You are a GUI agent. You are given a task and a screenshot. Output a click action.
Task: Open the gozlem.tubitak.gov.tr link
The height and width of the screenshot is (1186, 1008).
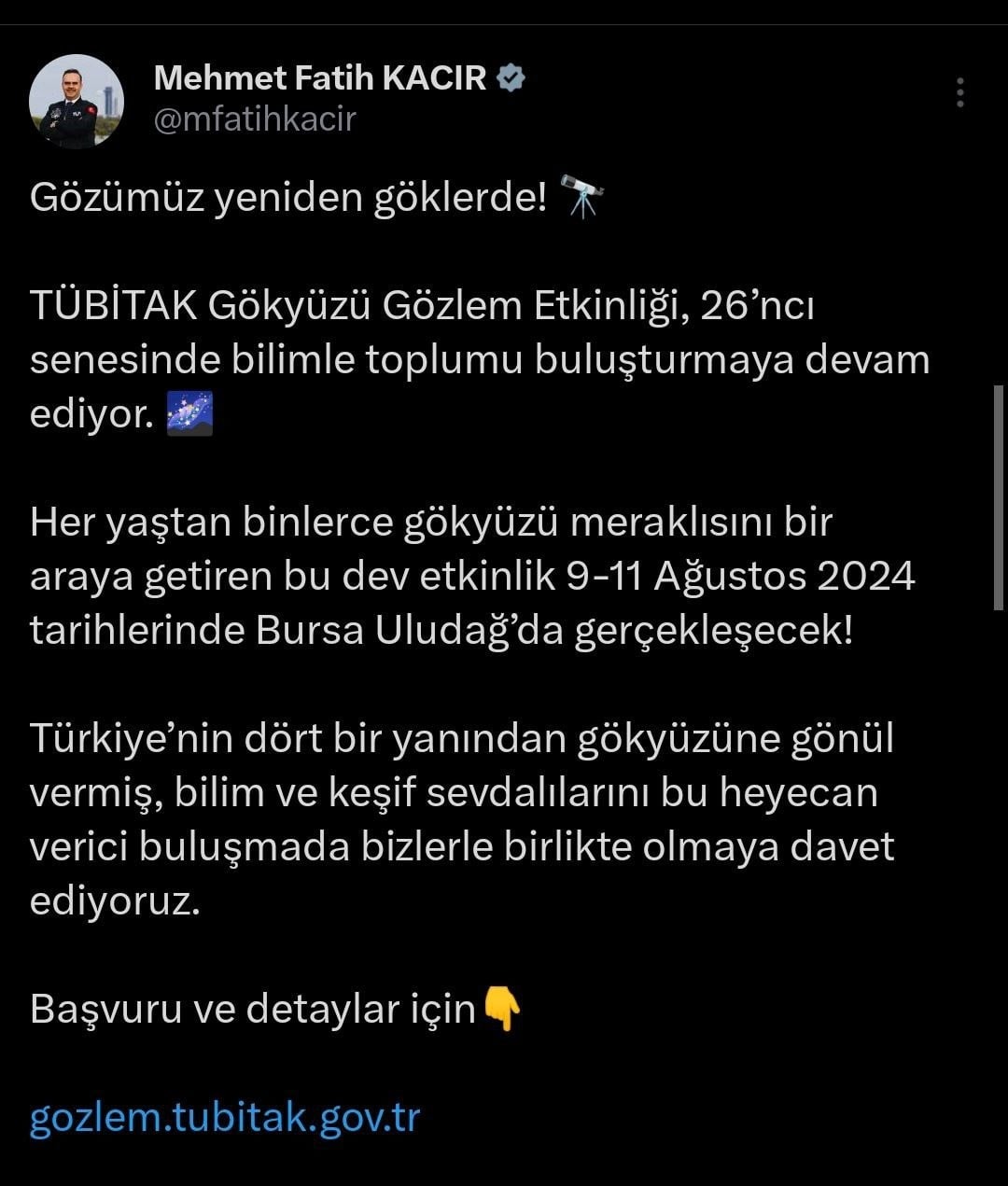point(225,1116)
